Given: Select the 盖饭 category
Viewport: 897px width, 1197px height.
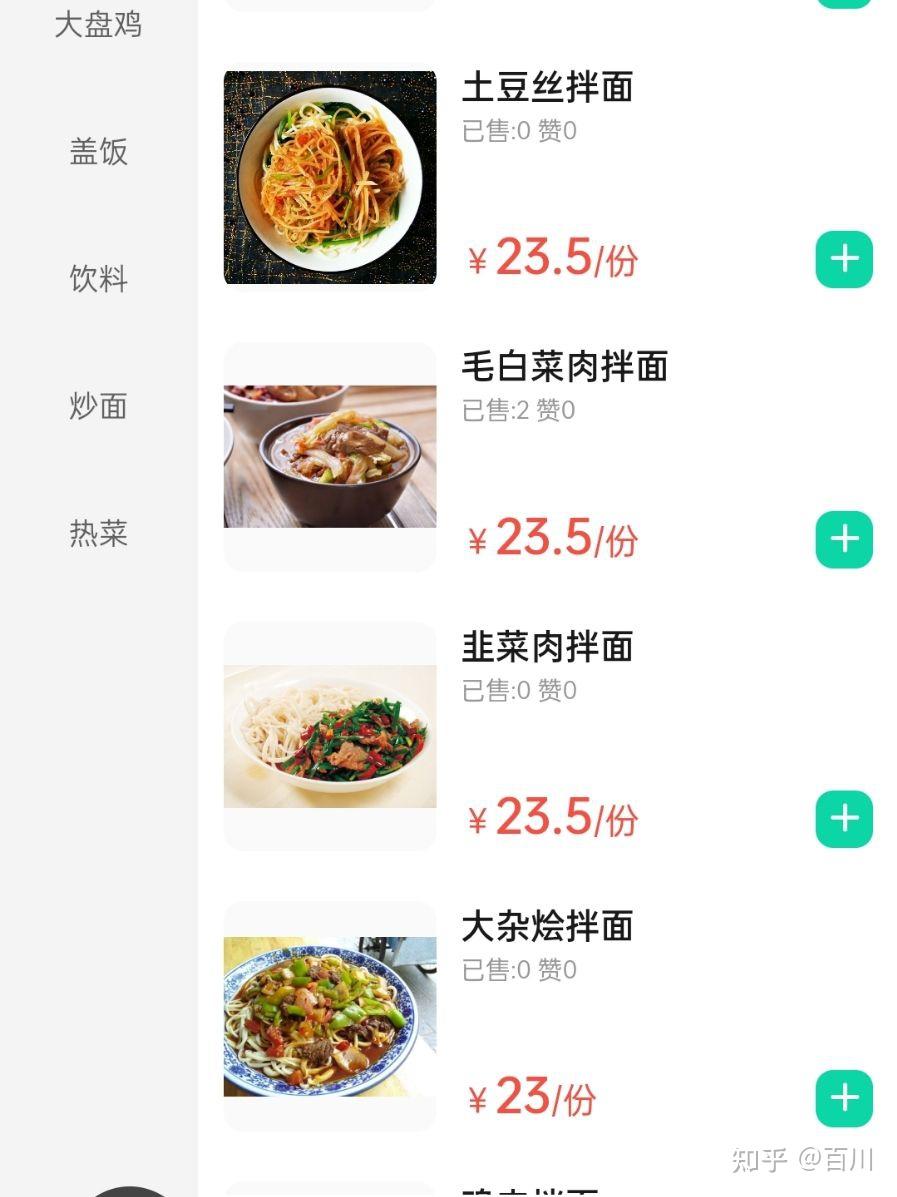Looking at the screenshot, I should coord(98,152).
